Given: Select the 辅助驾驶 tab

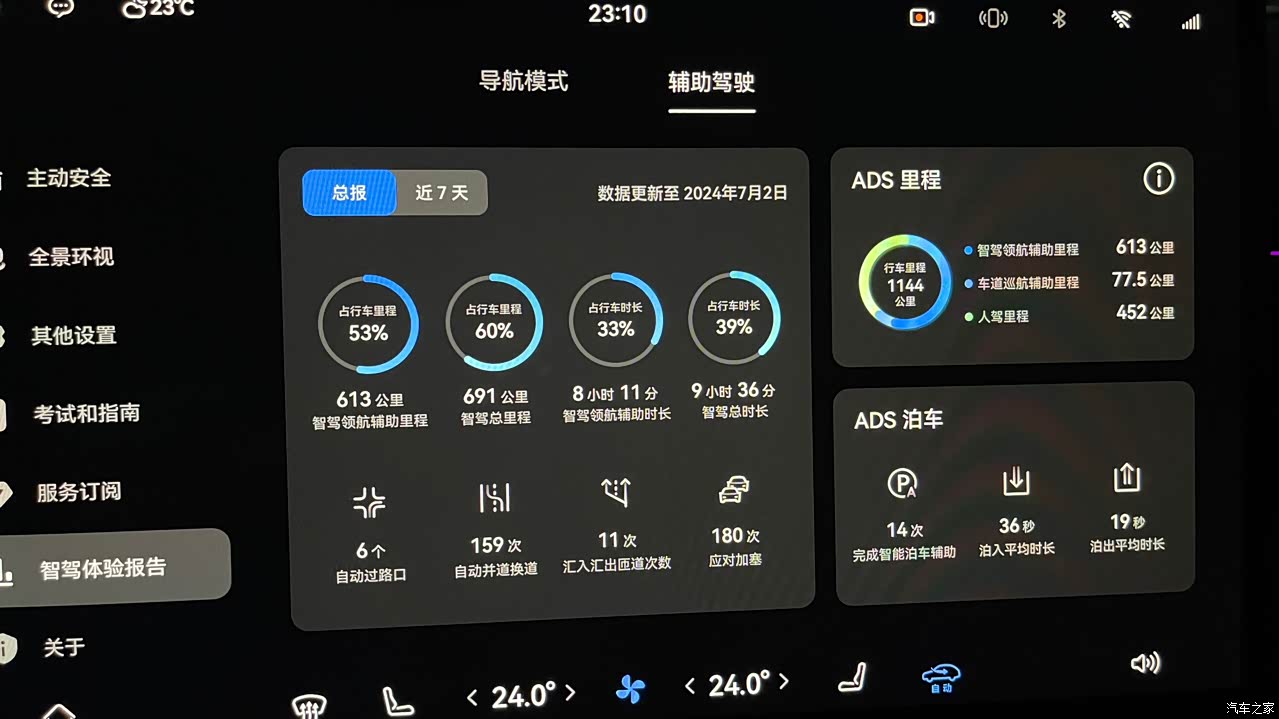Looking at the screenshot, I should coord(711,83).
